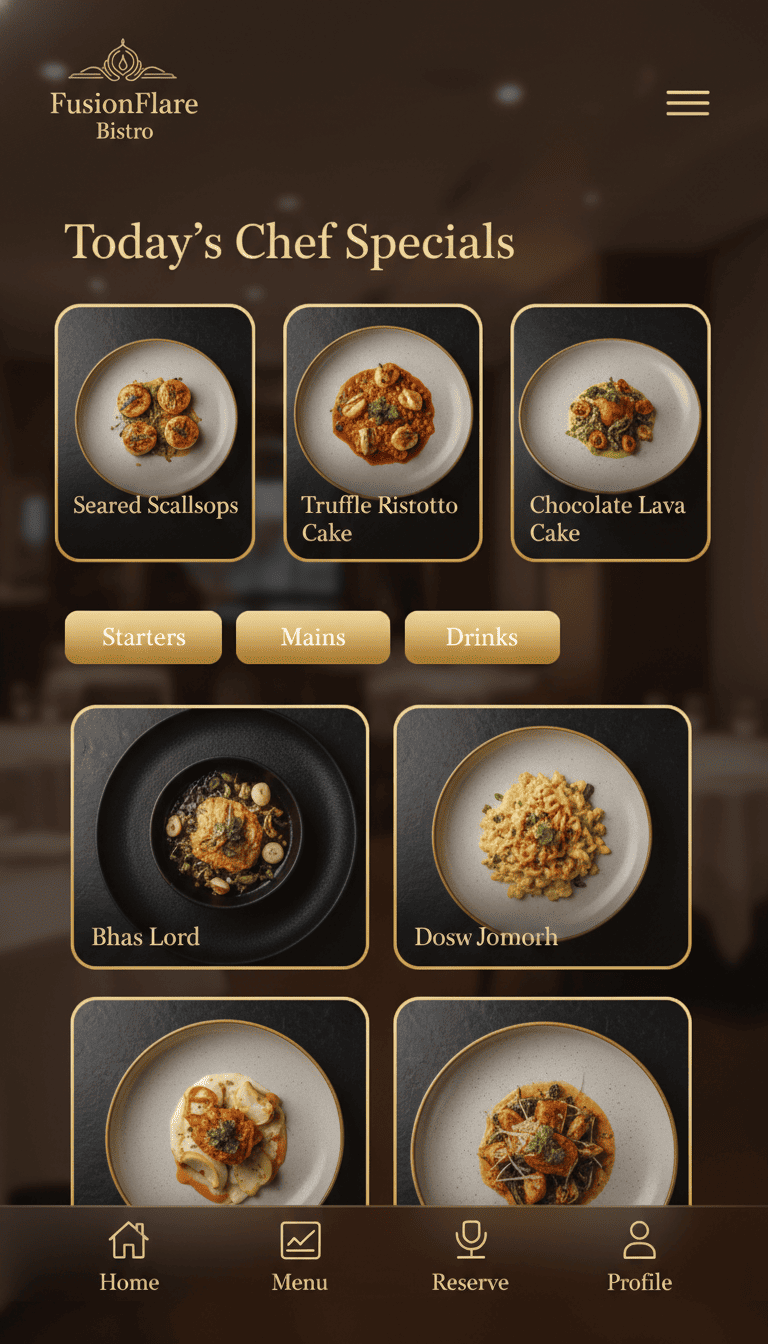Filter dishes by Starters

click(143, 637)
